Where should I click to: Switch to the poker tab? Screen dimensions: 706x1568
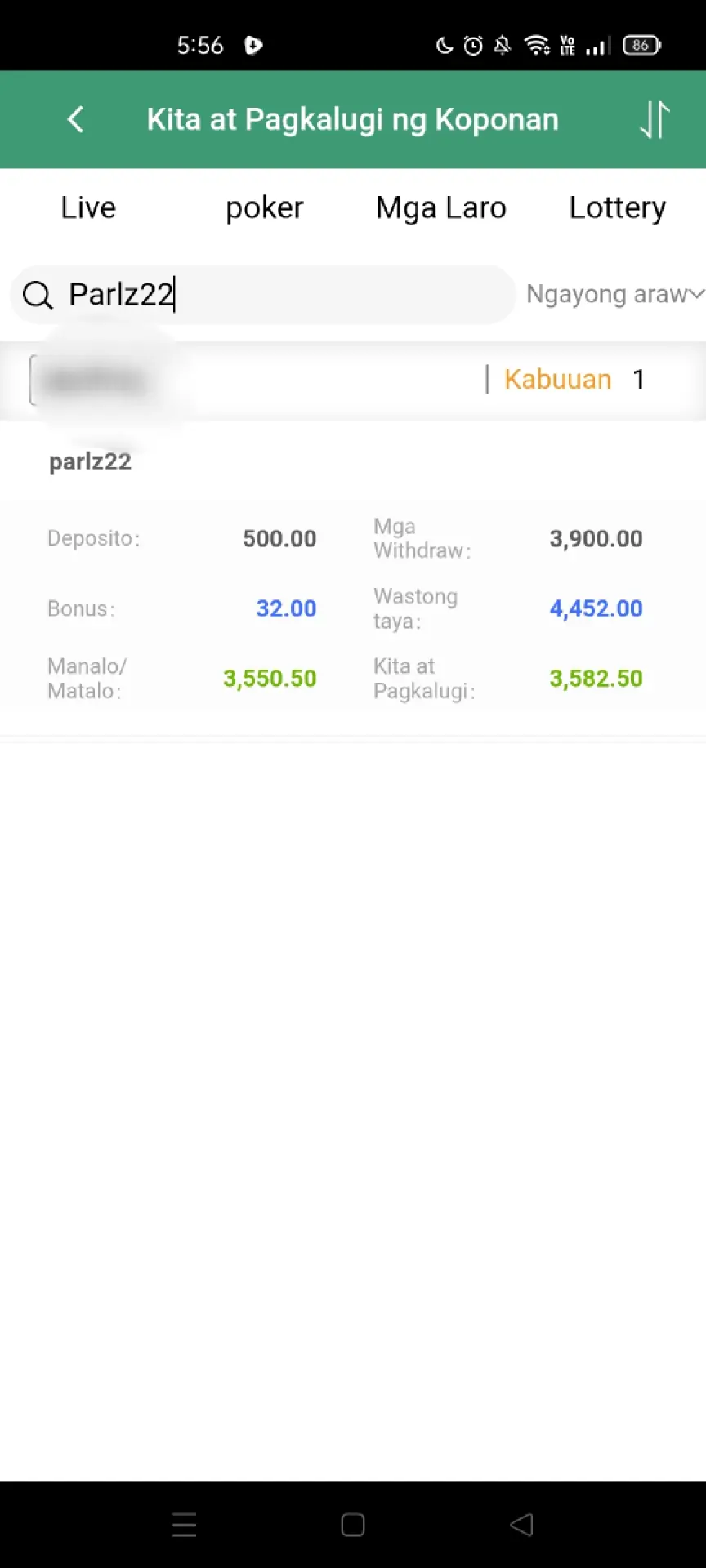tap(265, 208)
